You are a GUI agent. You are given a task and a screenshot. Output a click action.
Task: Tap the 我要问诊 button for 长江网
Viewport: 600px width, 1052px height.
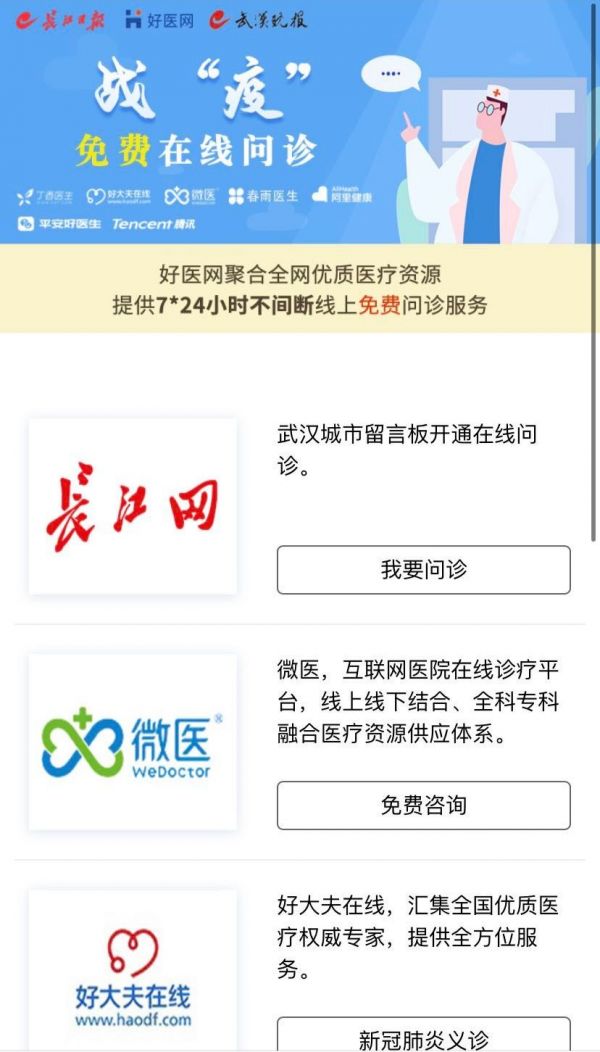[423, 570]
